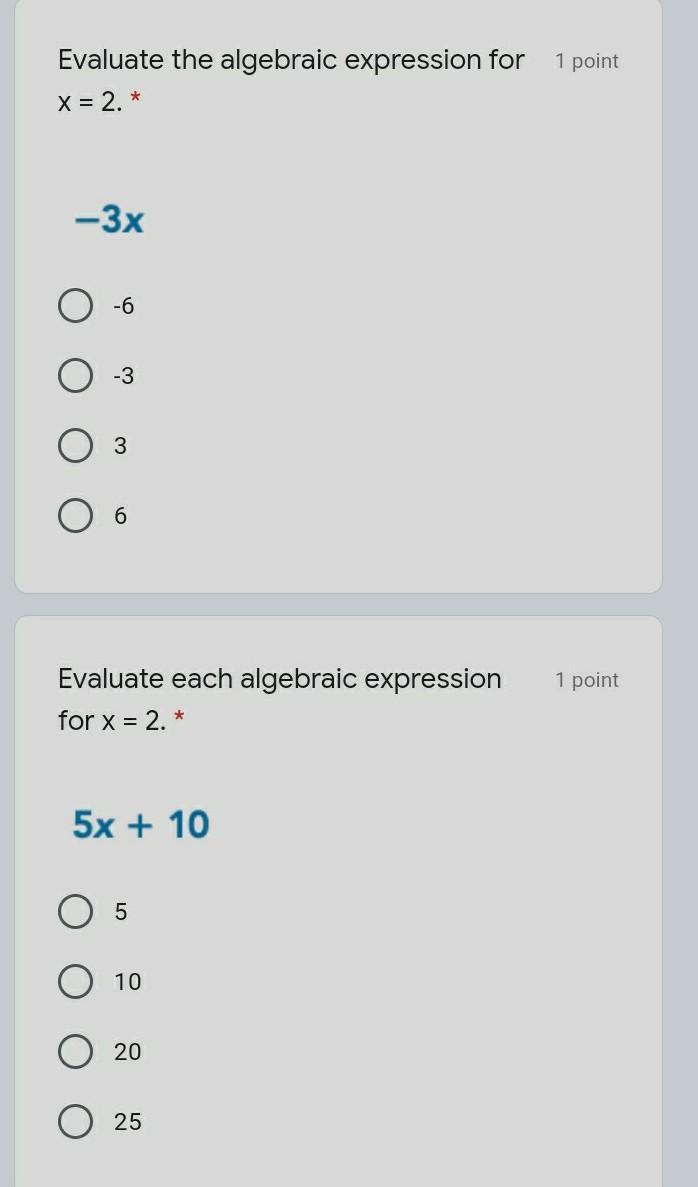Pick answer 3 for the −3x question
Viewport: 698px width, 1187px height.
[76, 446]
